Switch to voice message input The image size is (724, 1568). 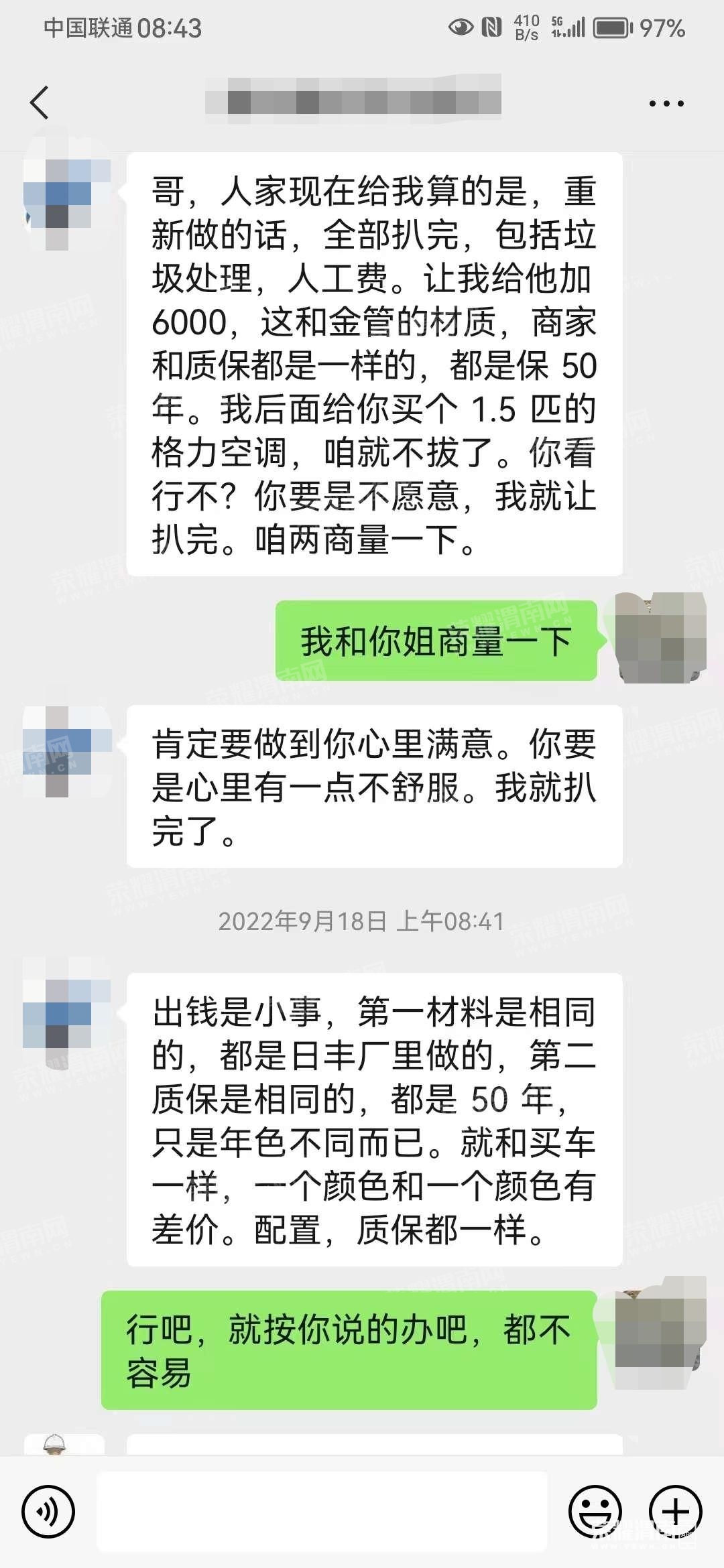coord(48,1512)
